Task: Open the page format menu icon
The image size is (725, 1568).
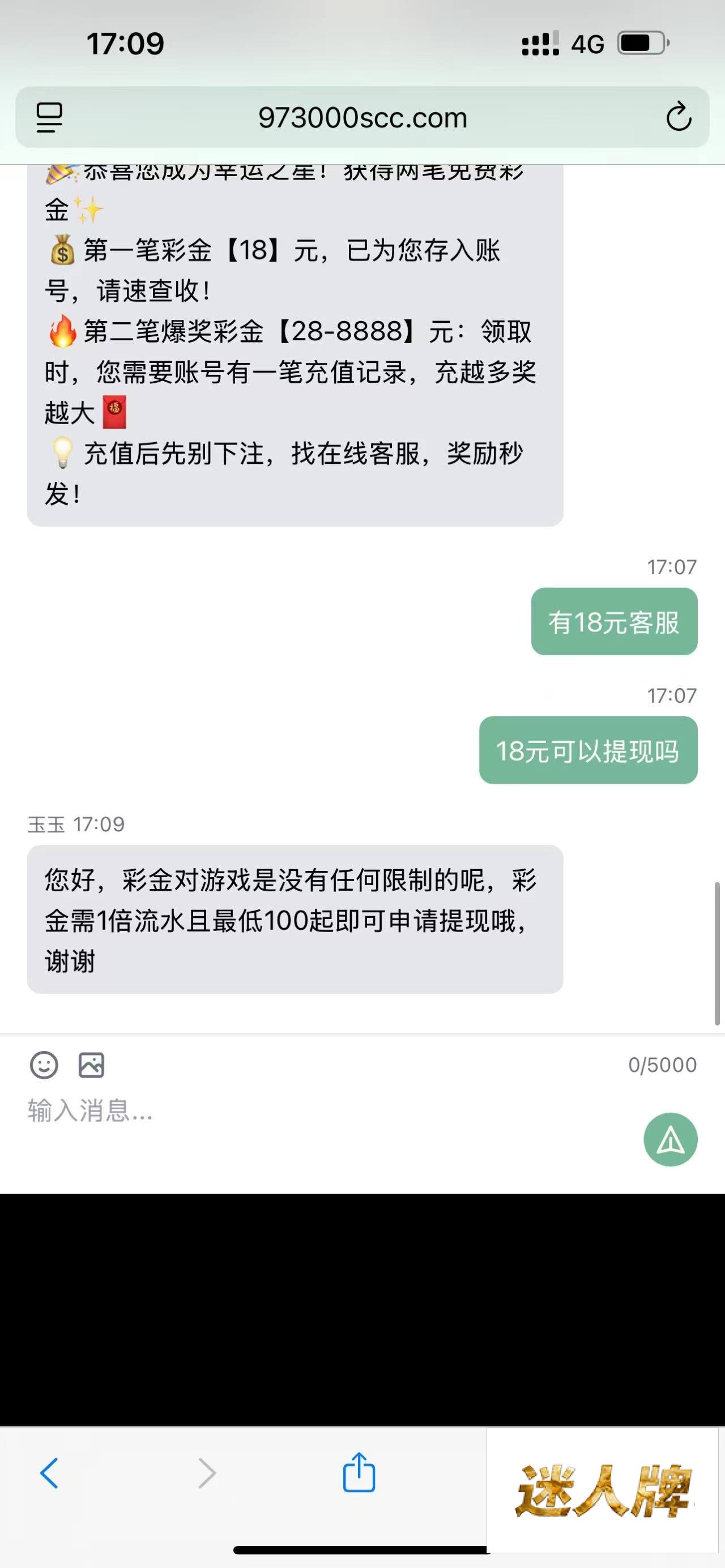Action: coord(49,117)
